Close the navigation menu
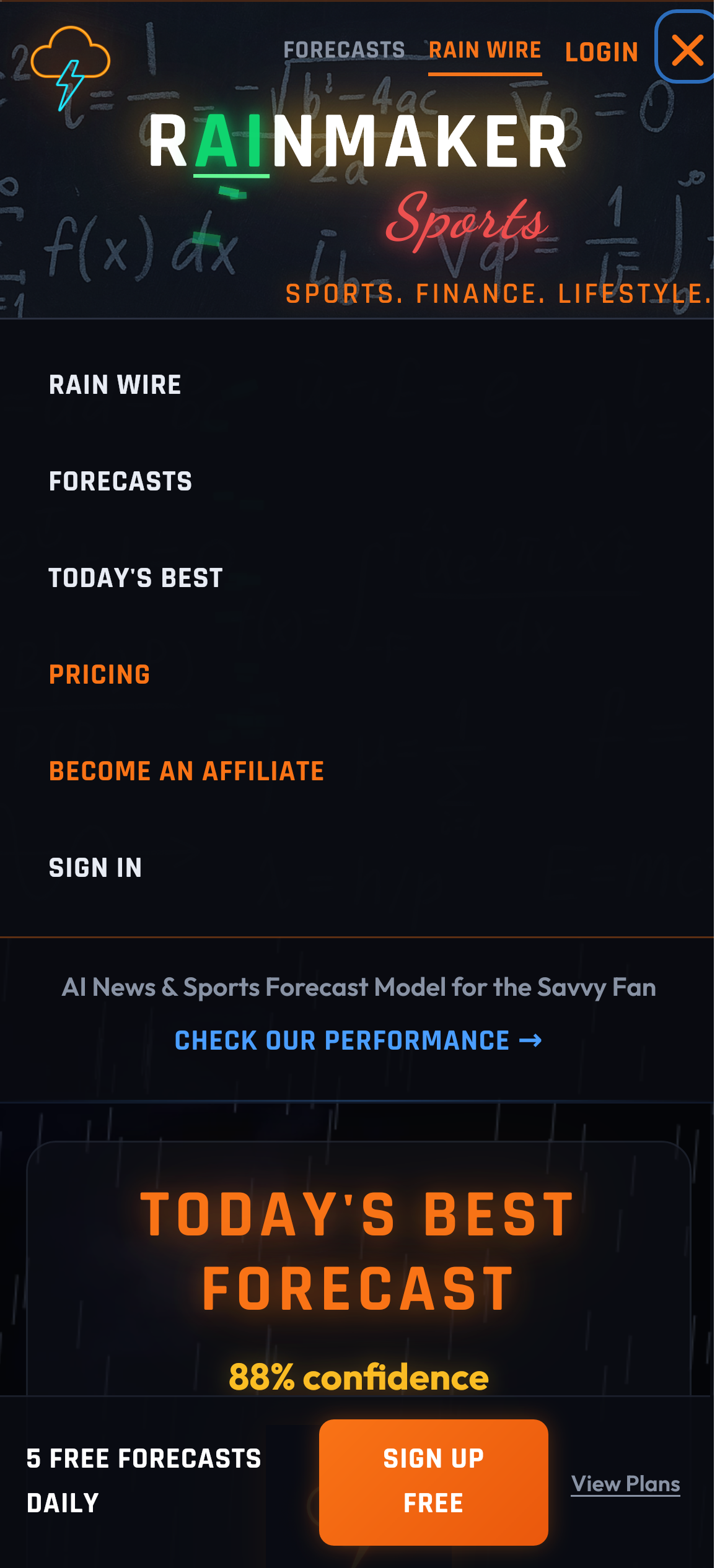Screen dimensions: 725x1568 click(x=687, y=48)
